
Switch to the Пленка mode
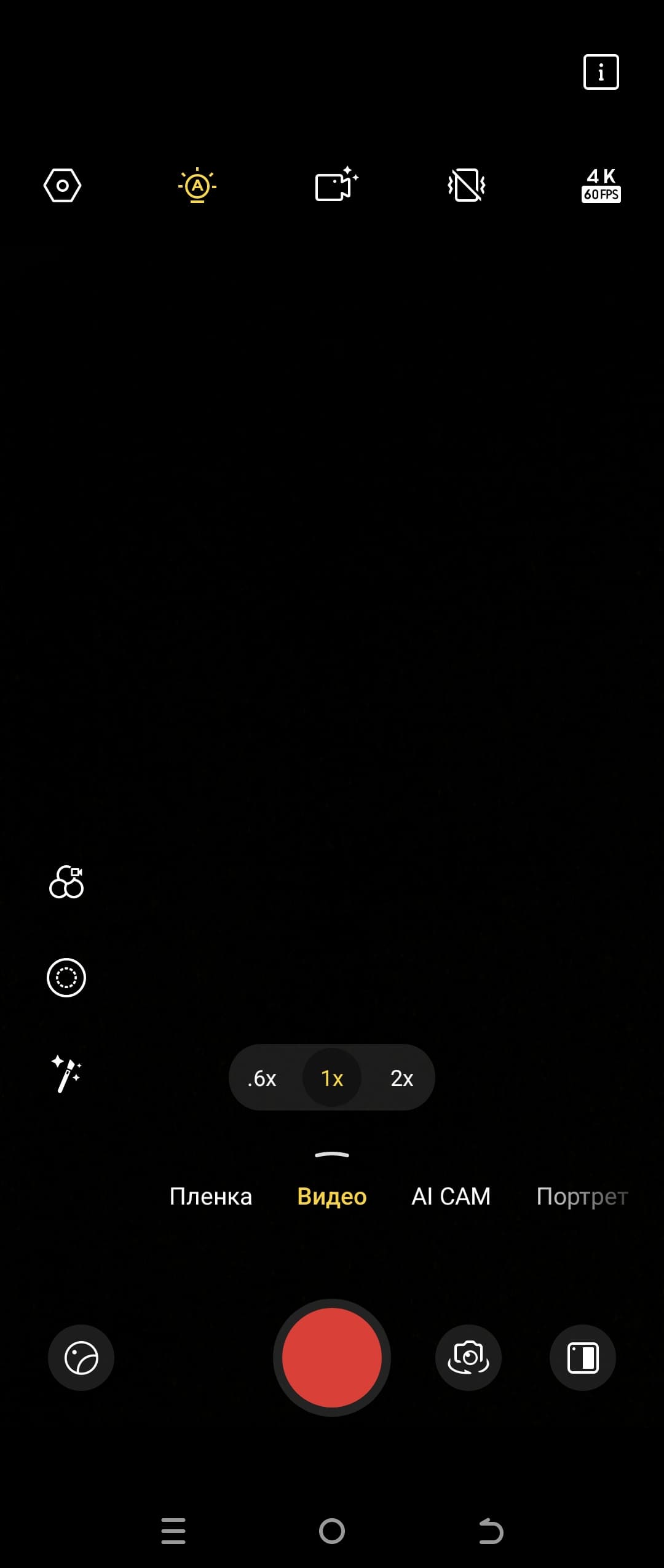click(211, 1197)
